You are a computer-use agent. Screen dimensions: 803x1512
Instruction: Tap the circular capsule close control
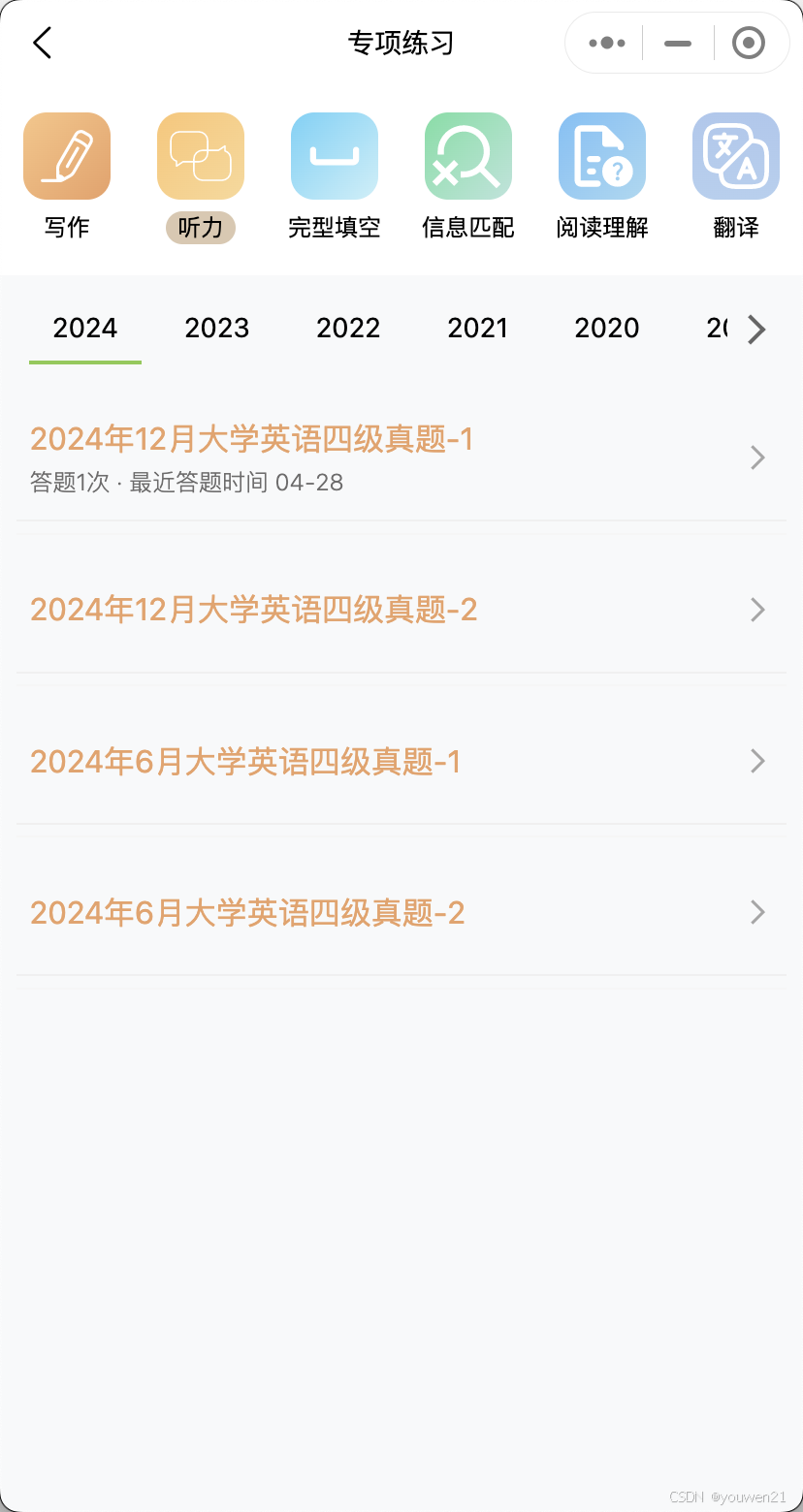[x=748, y=43]
